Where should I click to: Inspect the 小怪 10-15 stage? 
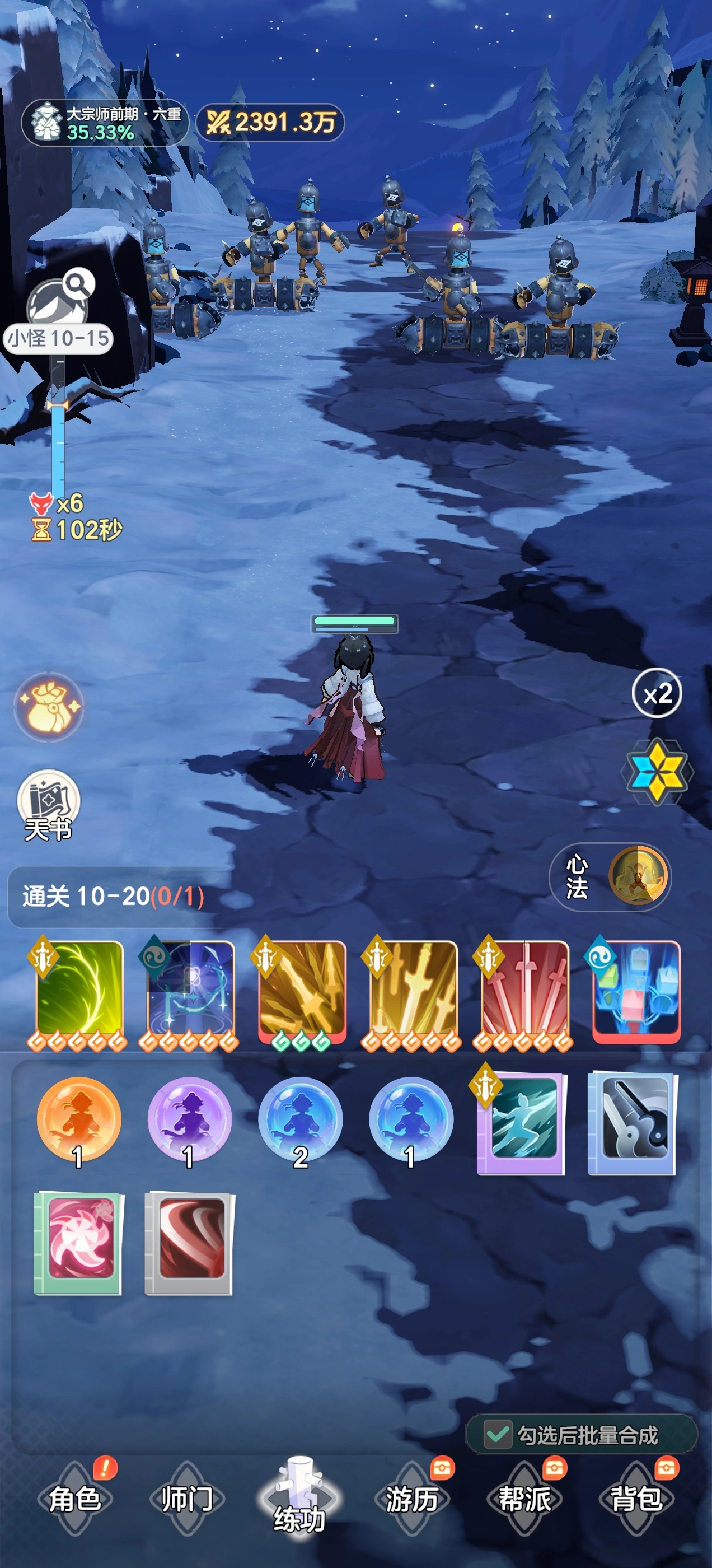coord(58,338)
